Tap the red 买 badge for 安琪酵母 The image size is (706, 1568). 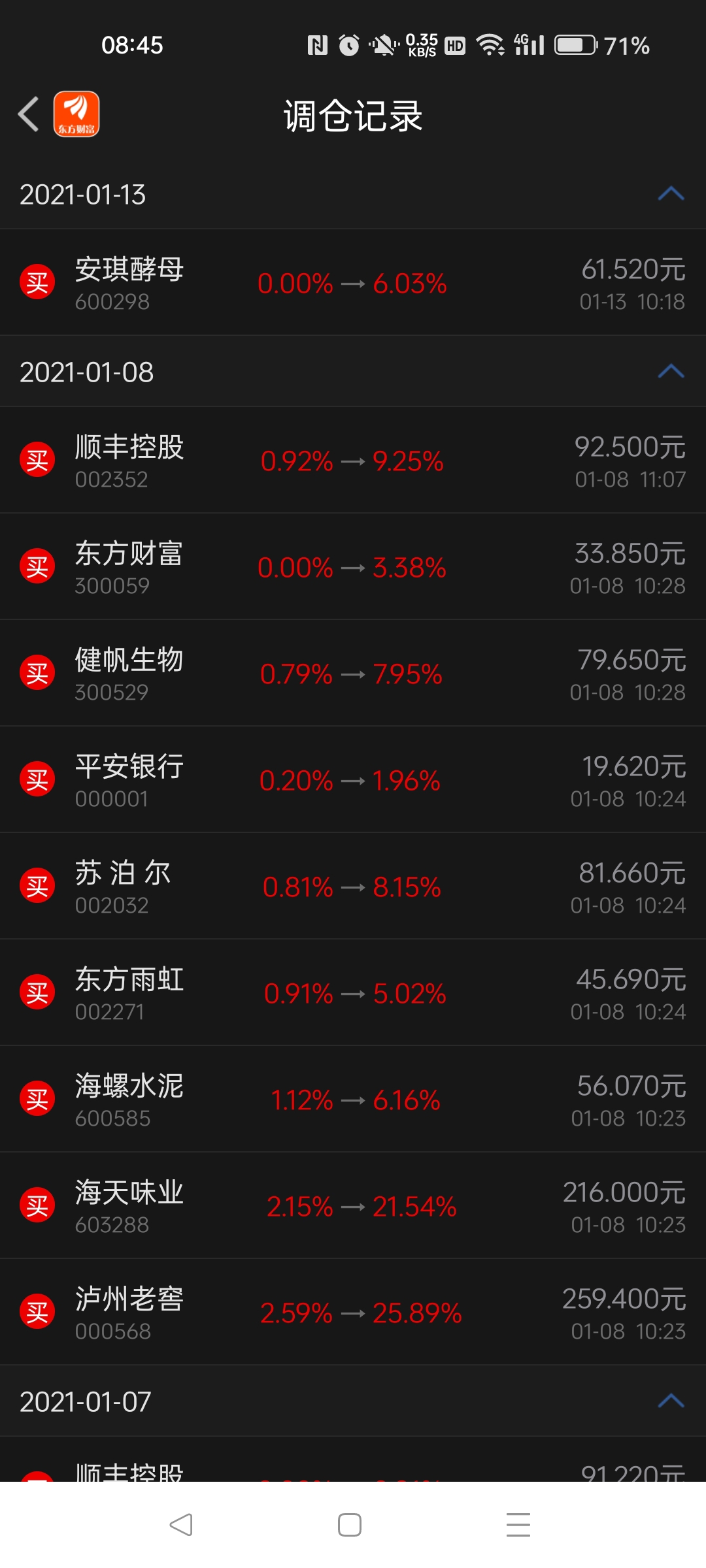37,282
